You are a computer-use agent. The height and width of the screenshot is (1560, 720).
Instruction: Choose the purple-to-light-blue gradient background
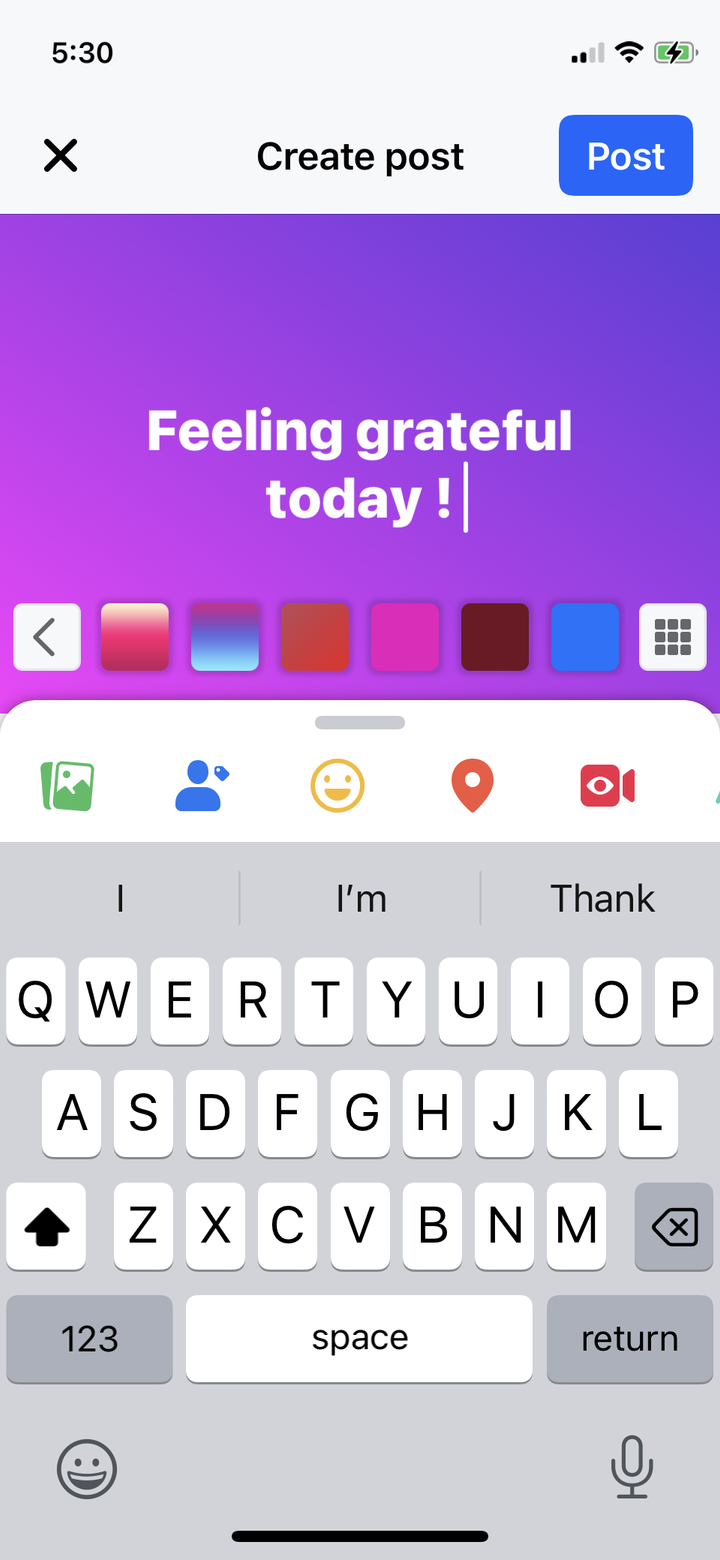coord(225,637)
